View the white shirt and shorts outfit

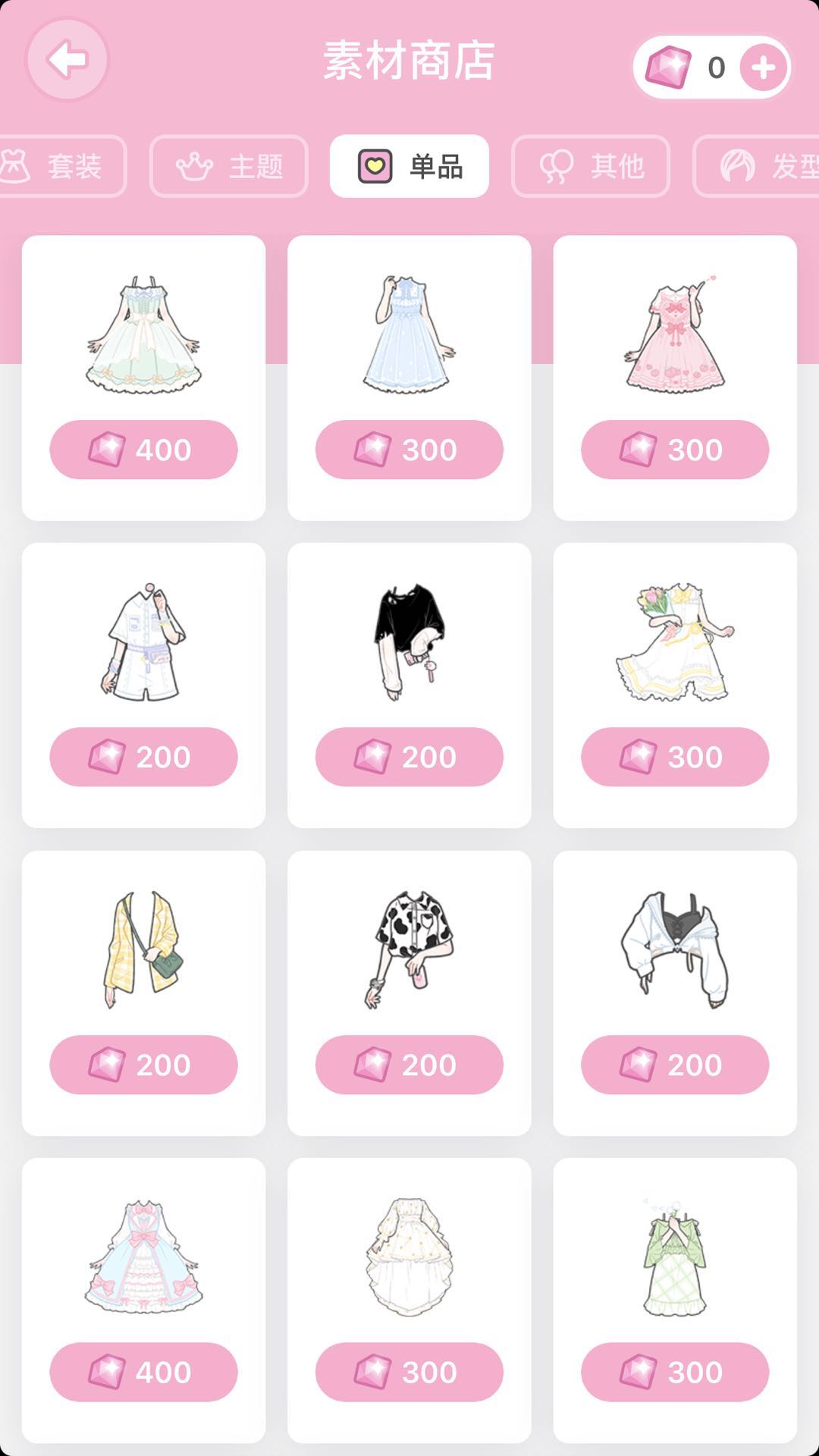pyautogui.click(x=143, y=642)
